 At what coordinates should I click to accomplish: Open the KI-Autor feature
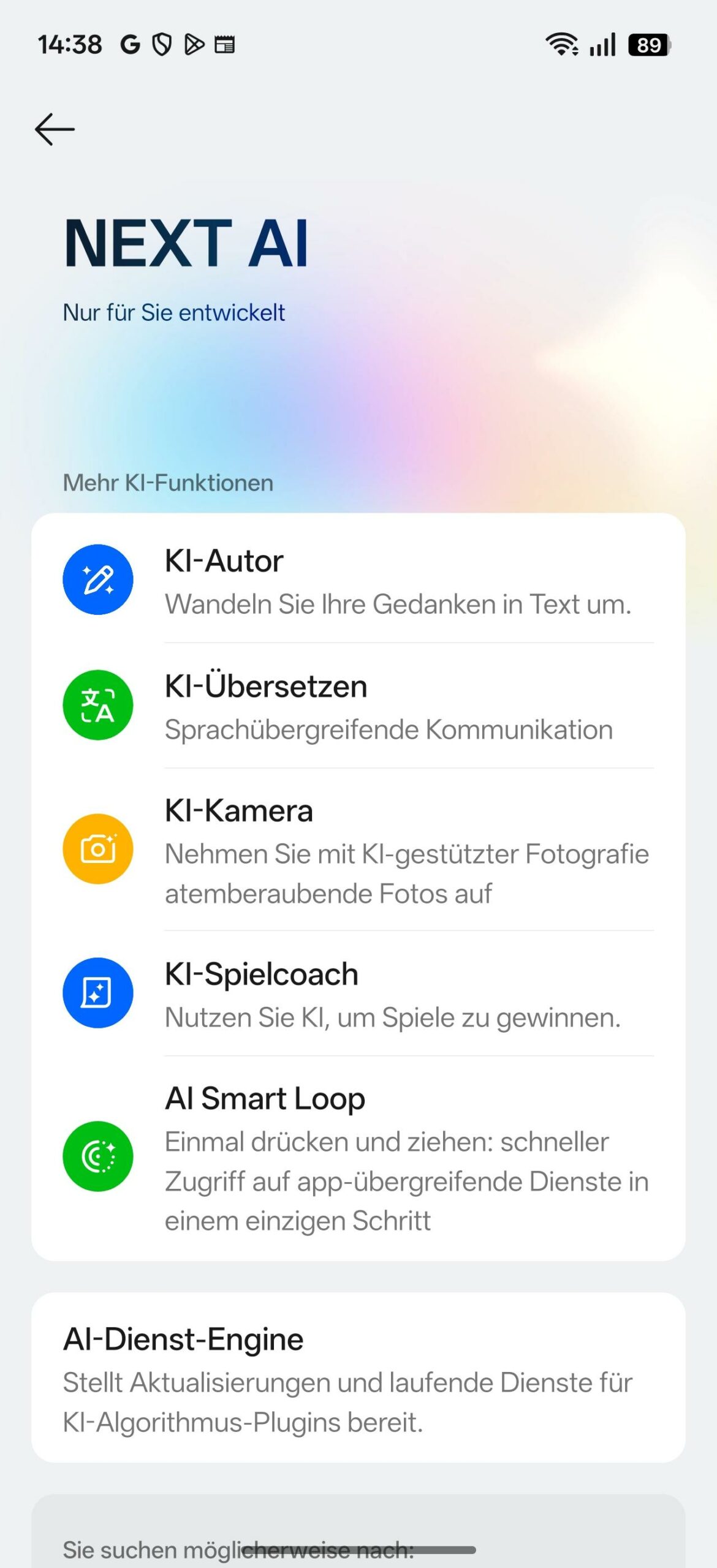pyautogui.click(x=358, y=580)
